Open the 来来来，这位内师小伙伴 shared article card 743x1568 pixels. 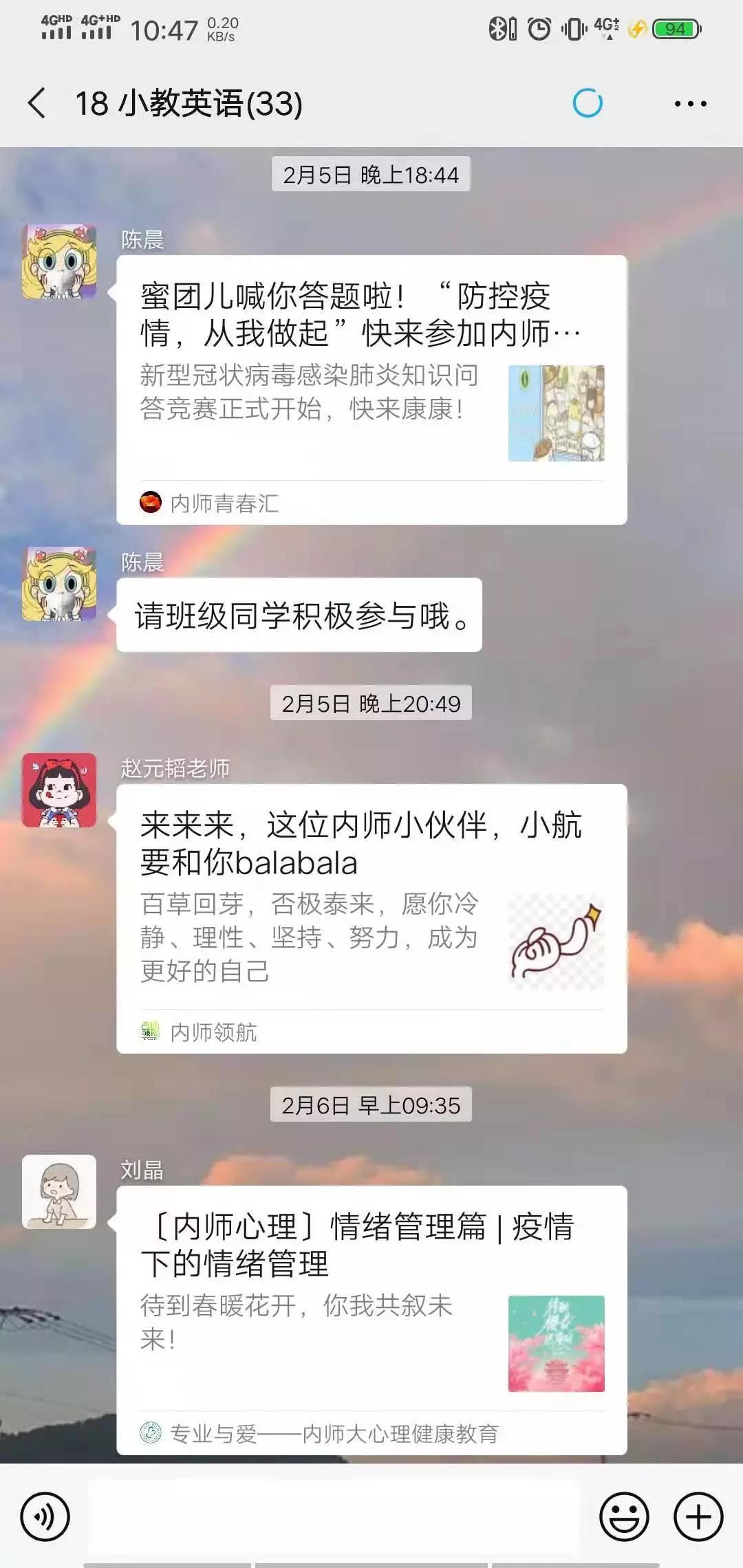371,917
